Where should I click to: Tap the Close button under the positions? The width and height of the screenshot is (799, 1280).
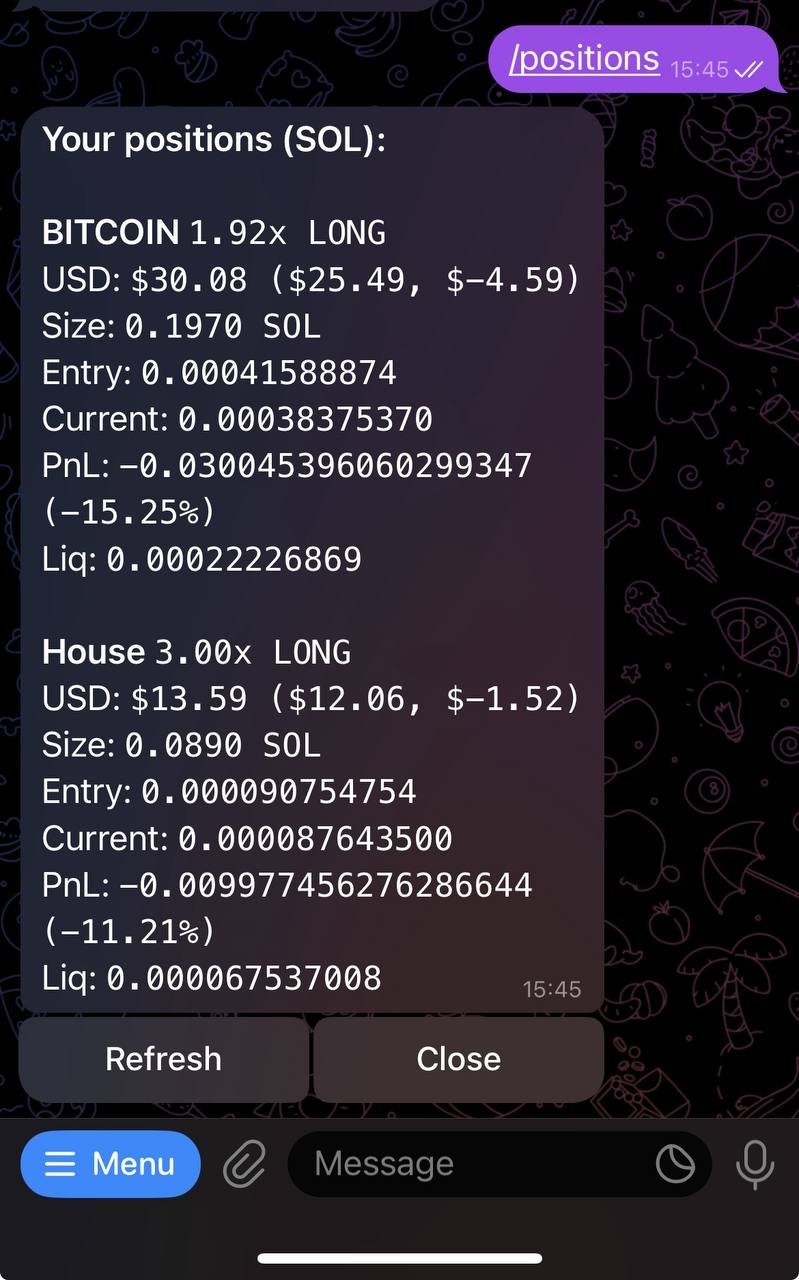[x=458, y=1059]
